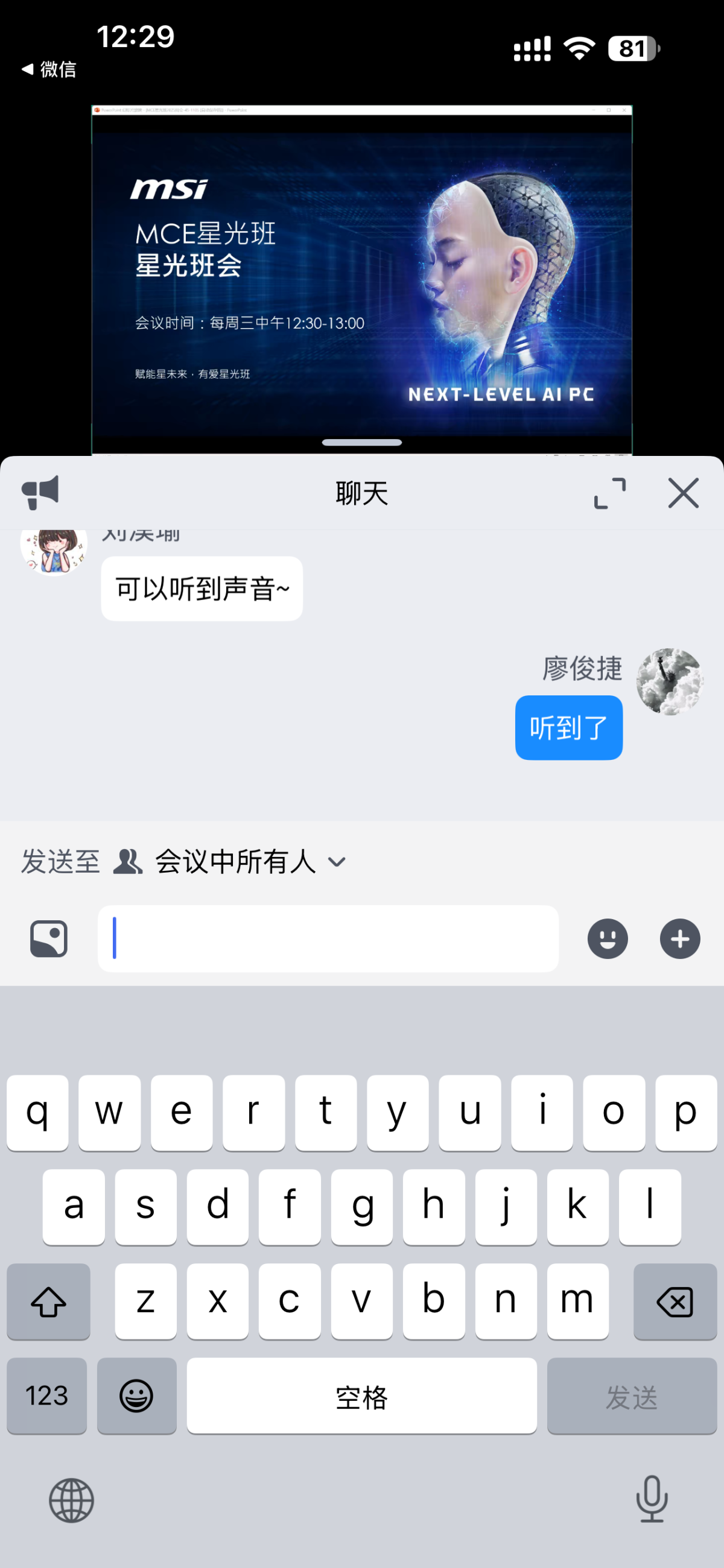Open the emoji keyboard from the bottom row
Screen dimensions: 724x1568
[x=137, y=1397]
